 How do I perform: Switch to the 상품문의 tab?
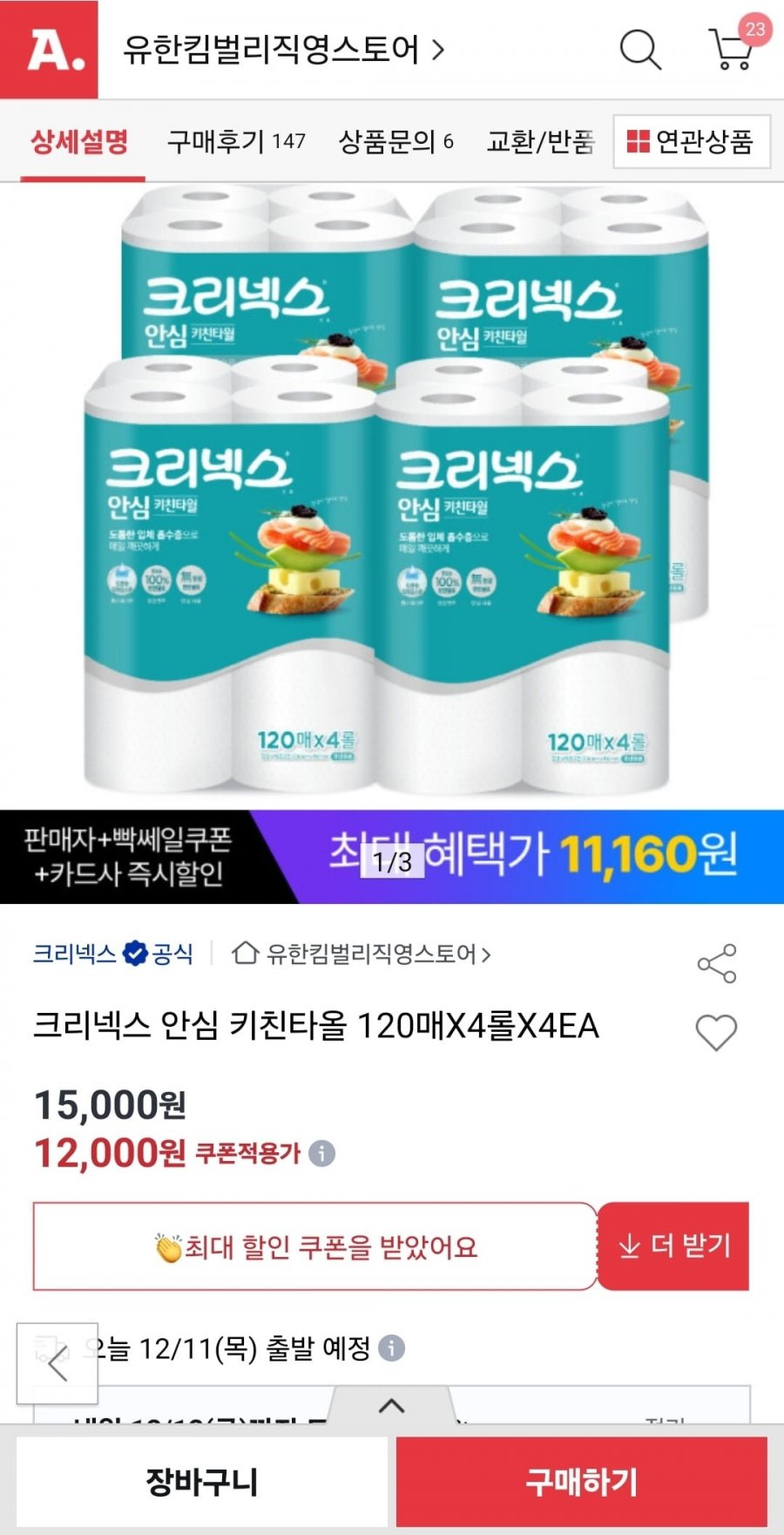395,141
